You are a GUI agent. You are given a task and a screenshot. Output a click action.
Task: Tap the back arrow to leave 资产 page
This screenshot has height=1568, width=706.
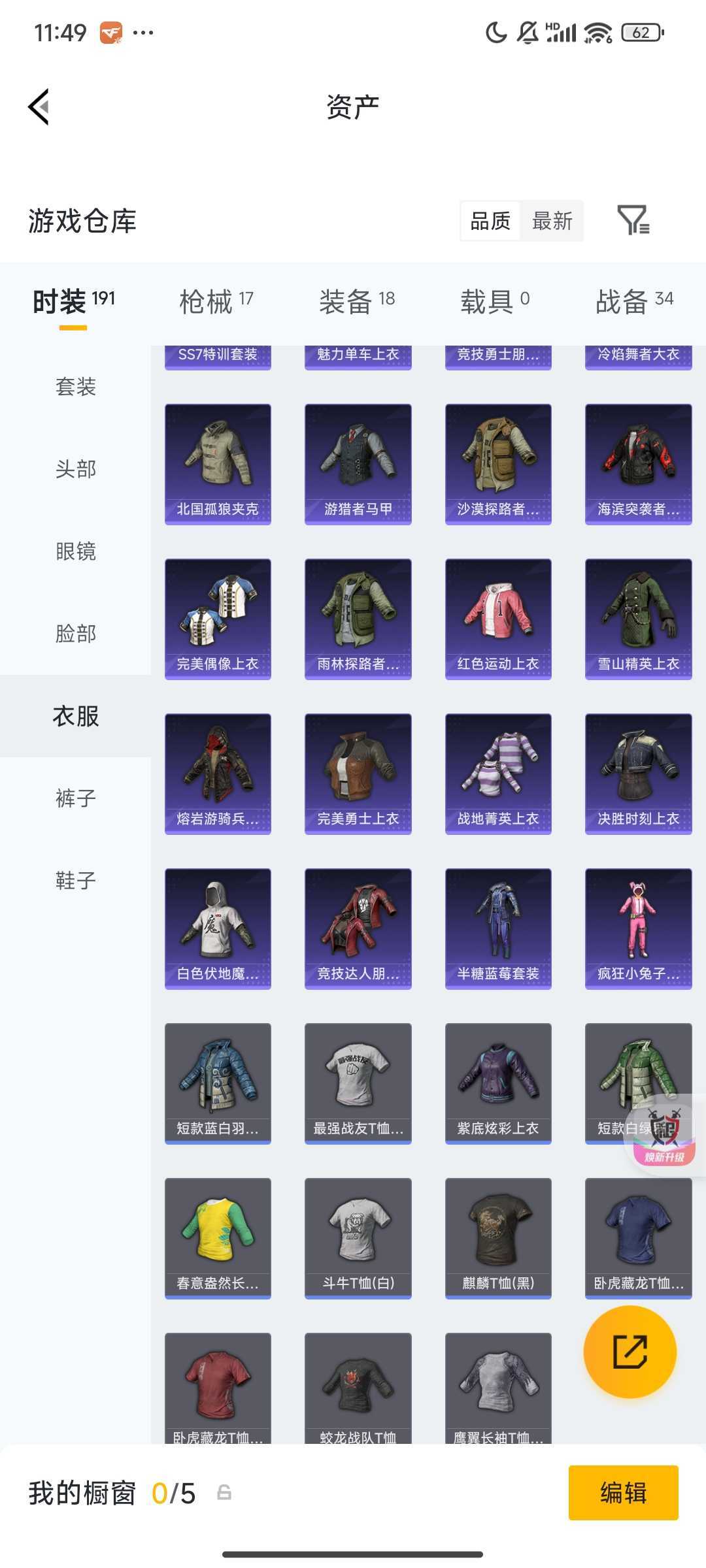[x=37, y=106]
